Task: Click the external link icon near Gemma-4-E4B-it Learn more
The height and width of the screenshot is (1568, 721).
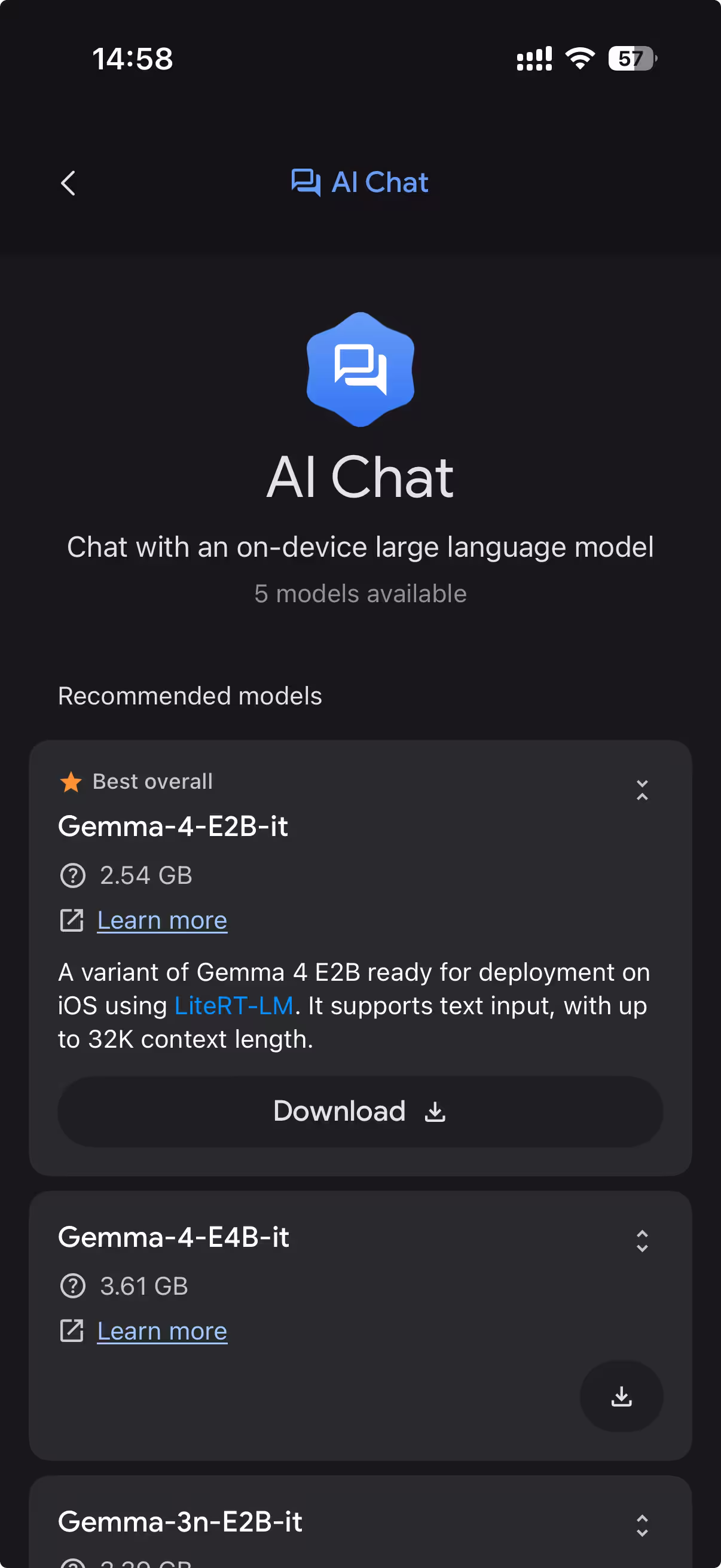Action: point(72,1331)
